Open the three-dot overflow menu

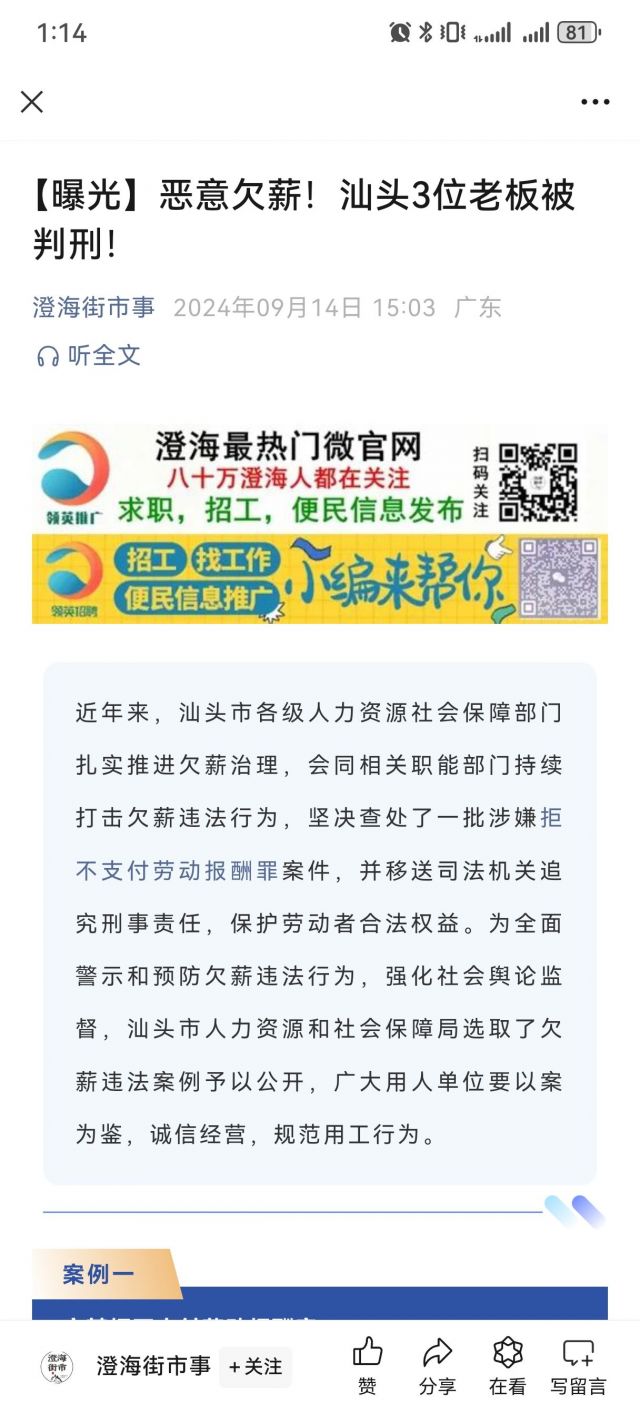coord(595,102)
